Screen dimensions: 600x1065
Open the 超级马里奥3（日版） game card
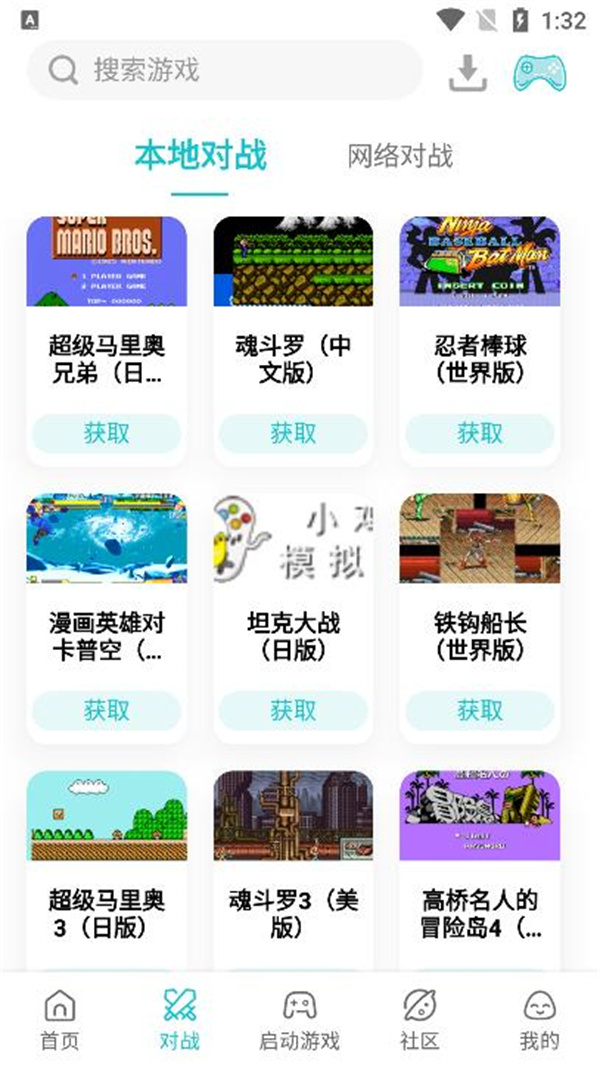pos(106,860)
